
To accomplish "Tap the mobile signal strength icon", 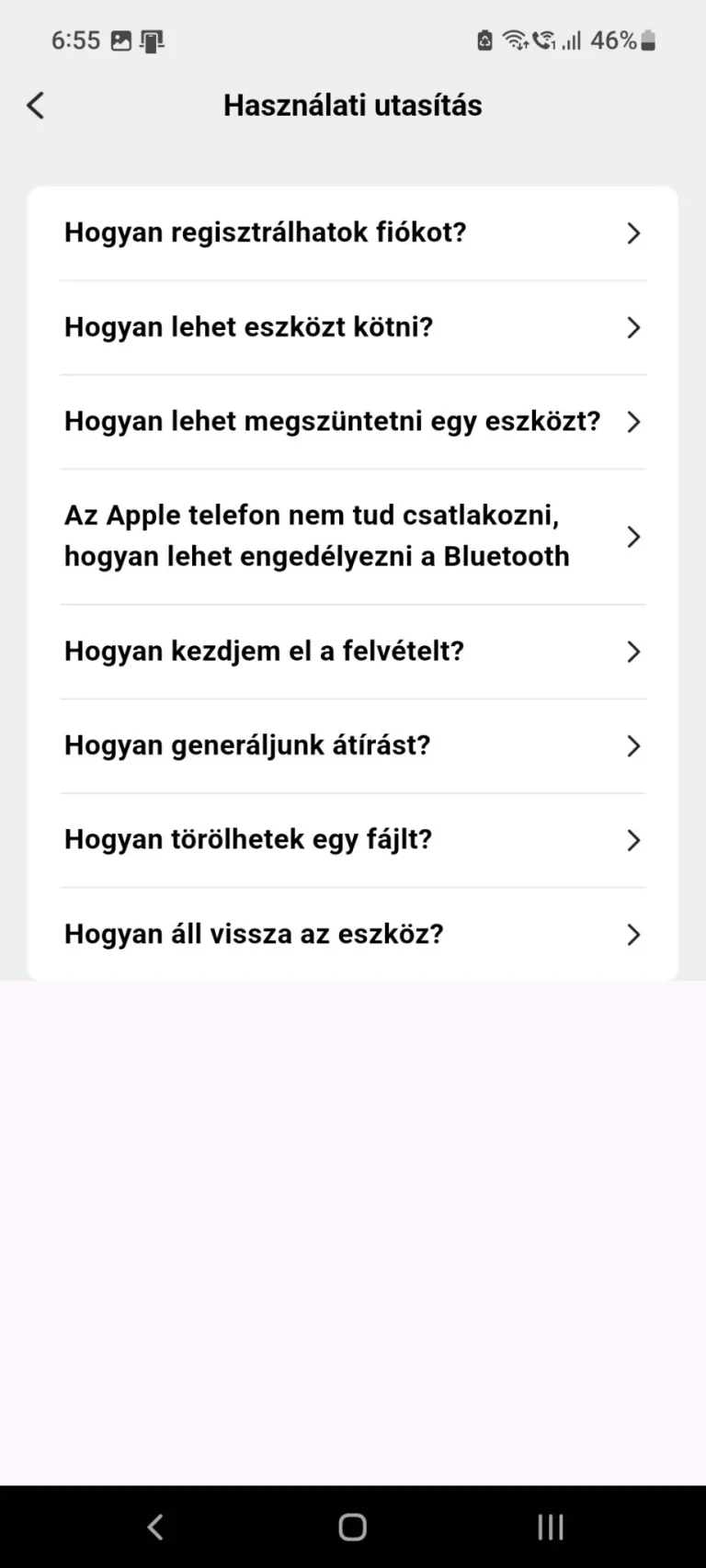I will [x=572, y=40].
